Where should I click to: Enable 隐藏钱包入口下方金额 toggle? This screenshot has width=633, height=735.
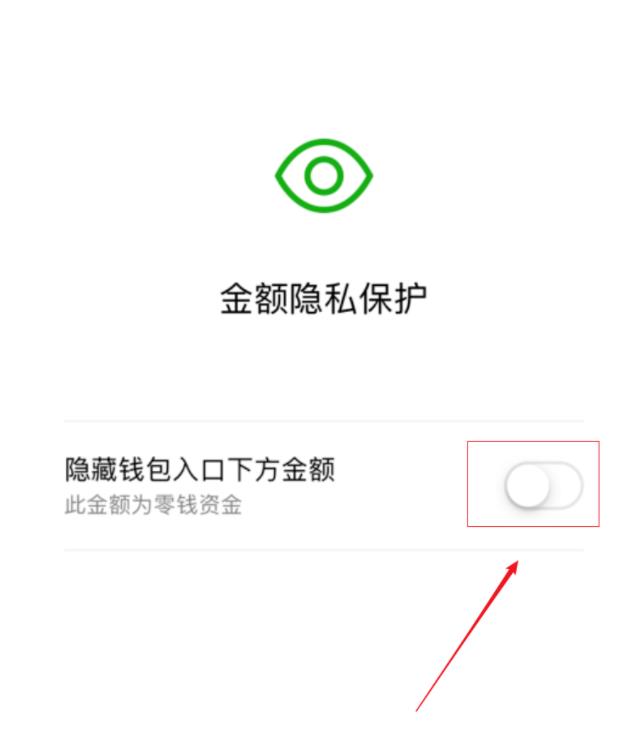[x=542, y=487]
